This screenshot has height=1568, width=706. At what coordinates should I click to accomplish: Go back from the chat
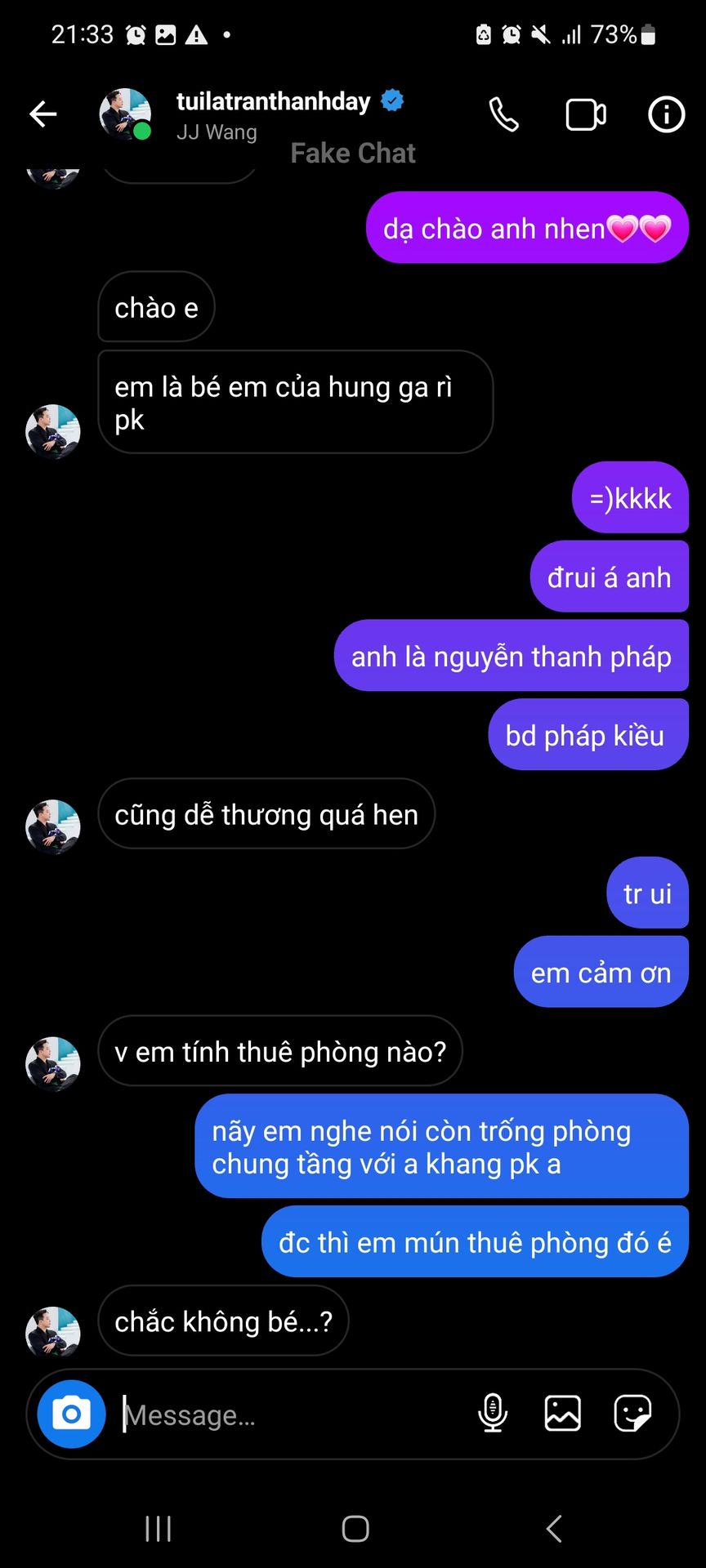point(43,114)
